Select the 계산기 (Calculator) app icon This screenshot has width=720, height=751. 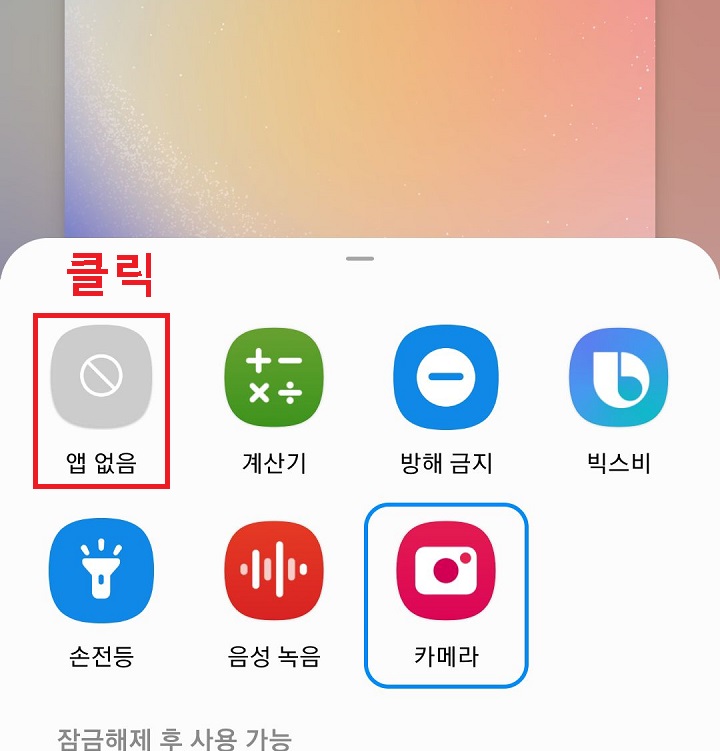click(274, 377)
